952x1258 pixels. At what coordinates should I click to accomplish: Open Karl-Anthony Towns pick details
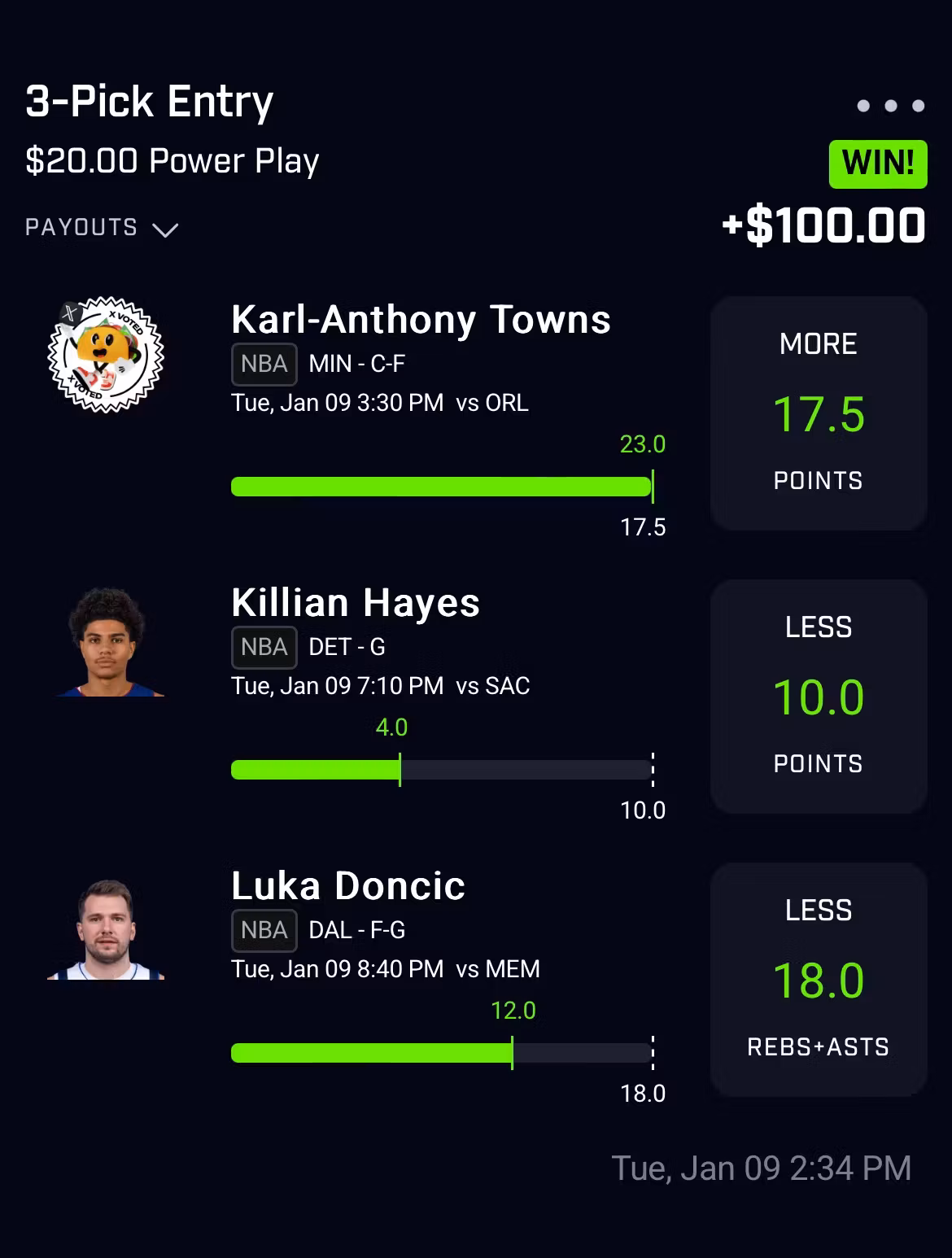(x=420, y=320)
